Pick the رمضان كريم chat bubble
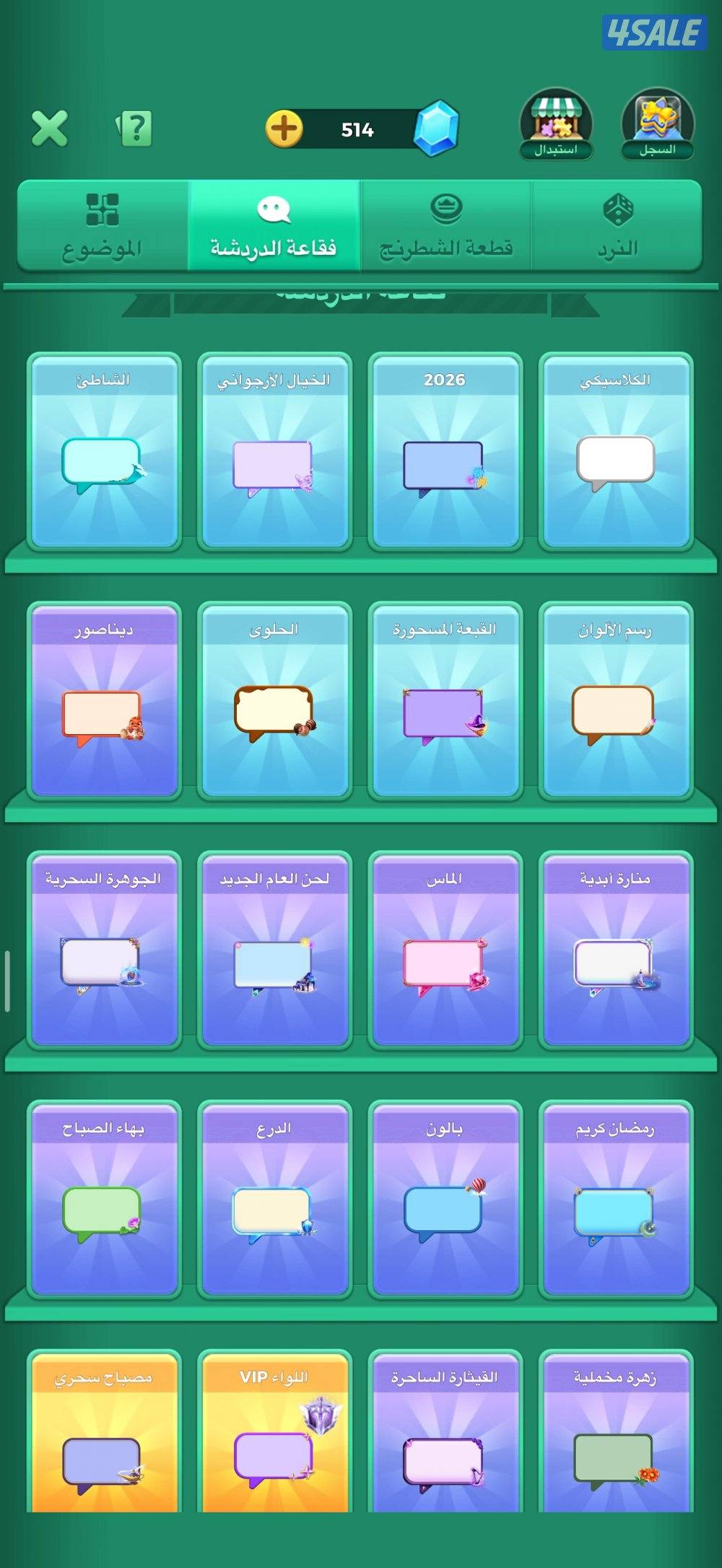Screen dimensions: 722x1568 (x=615, y=1200)
